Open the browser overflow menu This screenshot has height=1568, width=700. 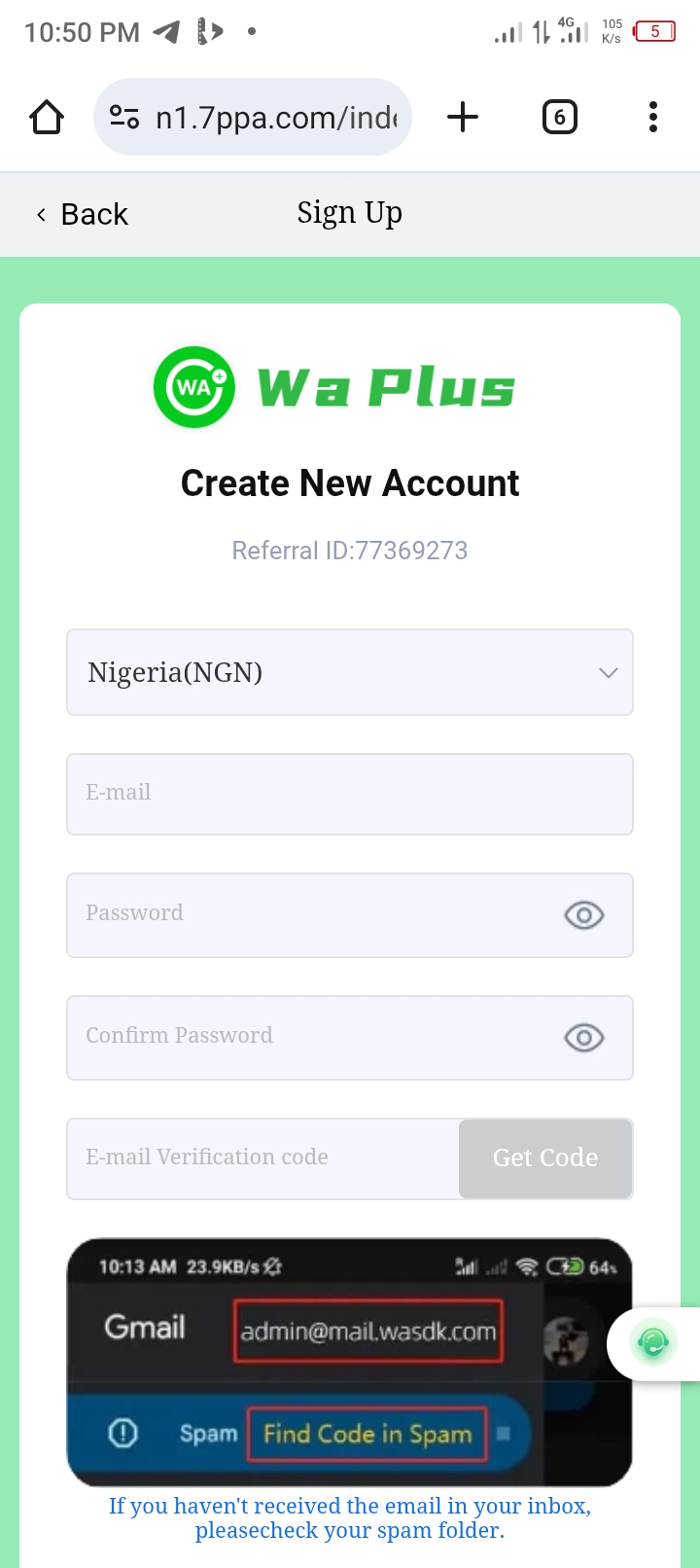(x=653, y=118)
